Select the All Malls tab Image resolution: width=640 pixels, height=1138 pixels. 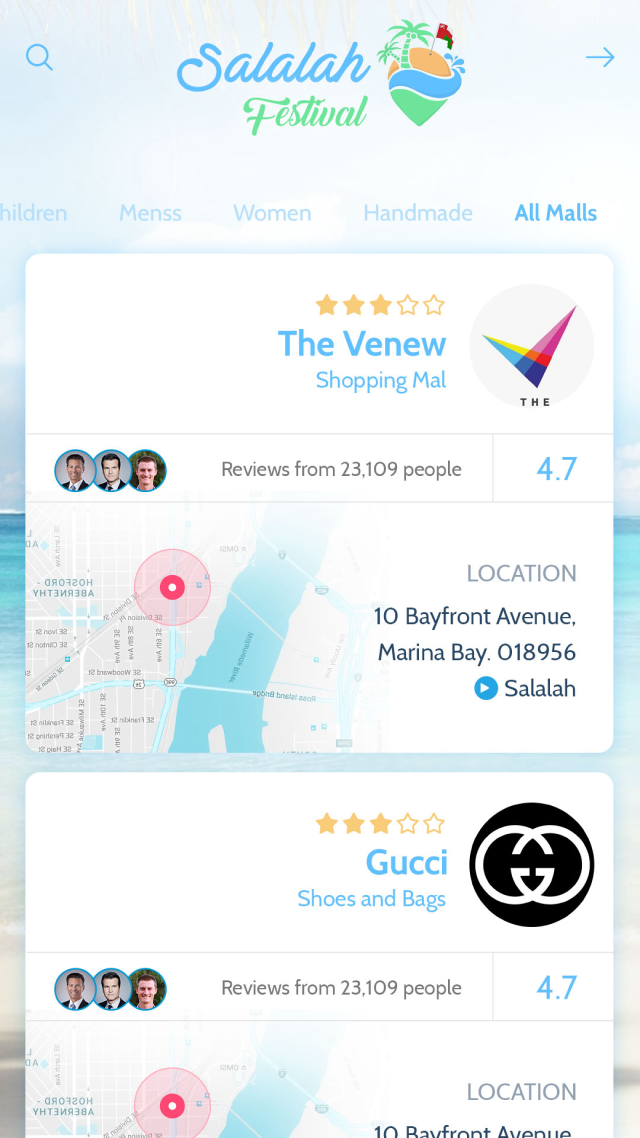pos(555,213)
